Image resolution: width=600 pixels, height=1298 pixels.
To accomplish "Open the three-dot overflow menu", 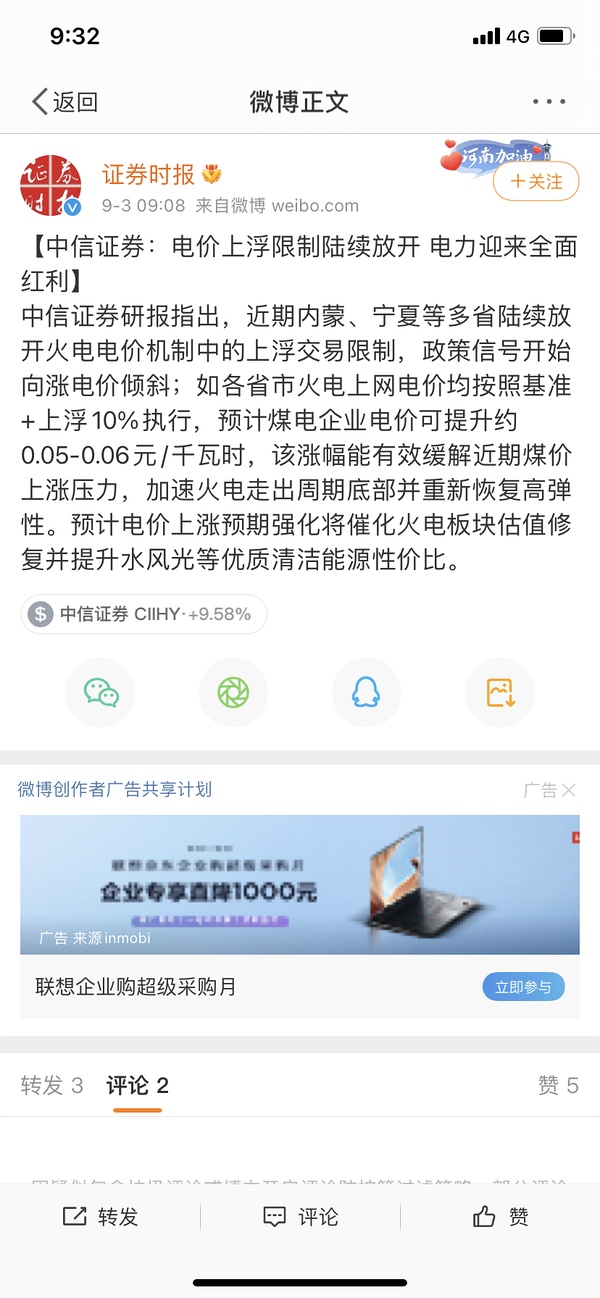I will pos(549,101).
